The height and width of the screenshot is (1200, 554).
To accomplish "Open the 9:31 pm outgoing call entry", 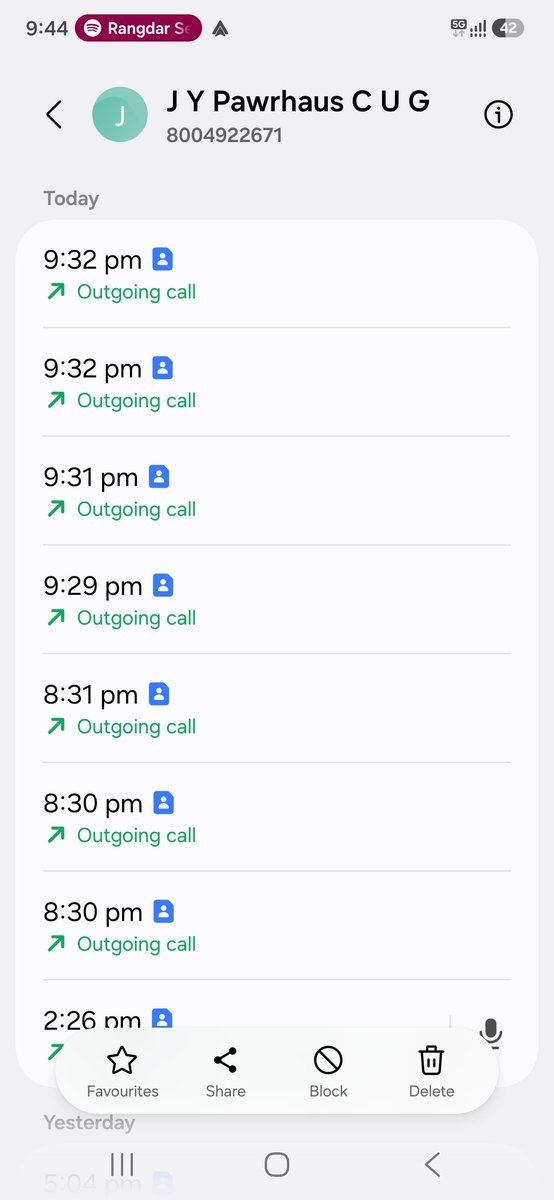I will 277,491.
